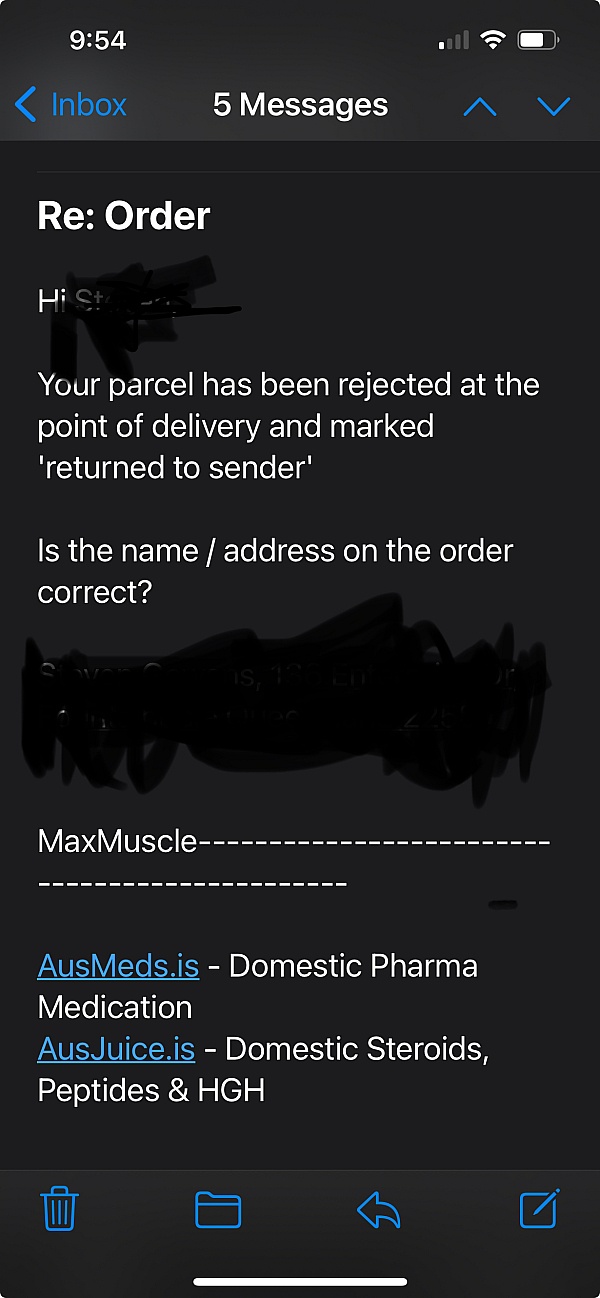Show the previous message with up arrow
600x1298 pixels.
click(480, 106)
